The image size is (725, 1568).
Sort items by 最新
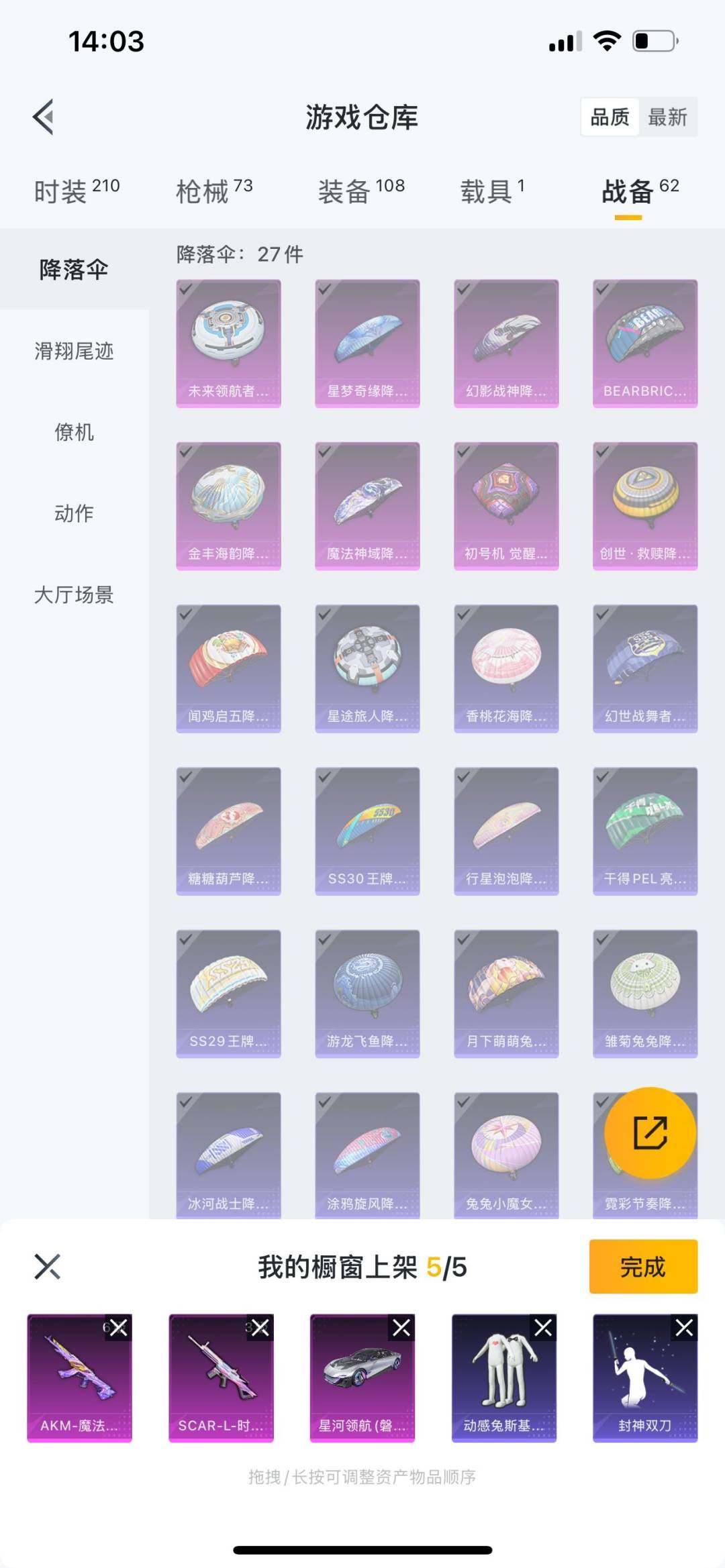667,117
